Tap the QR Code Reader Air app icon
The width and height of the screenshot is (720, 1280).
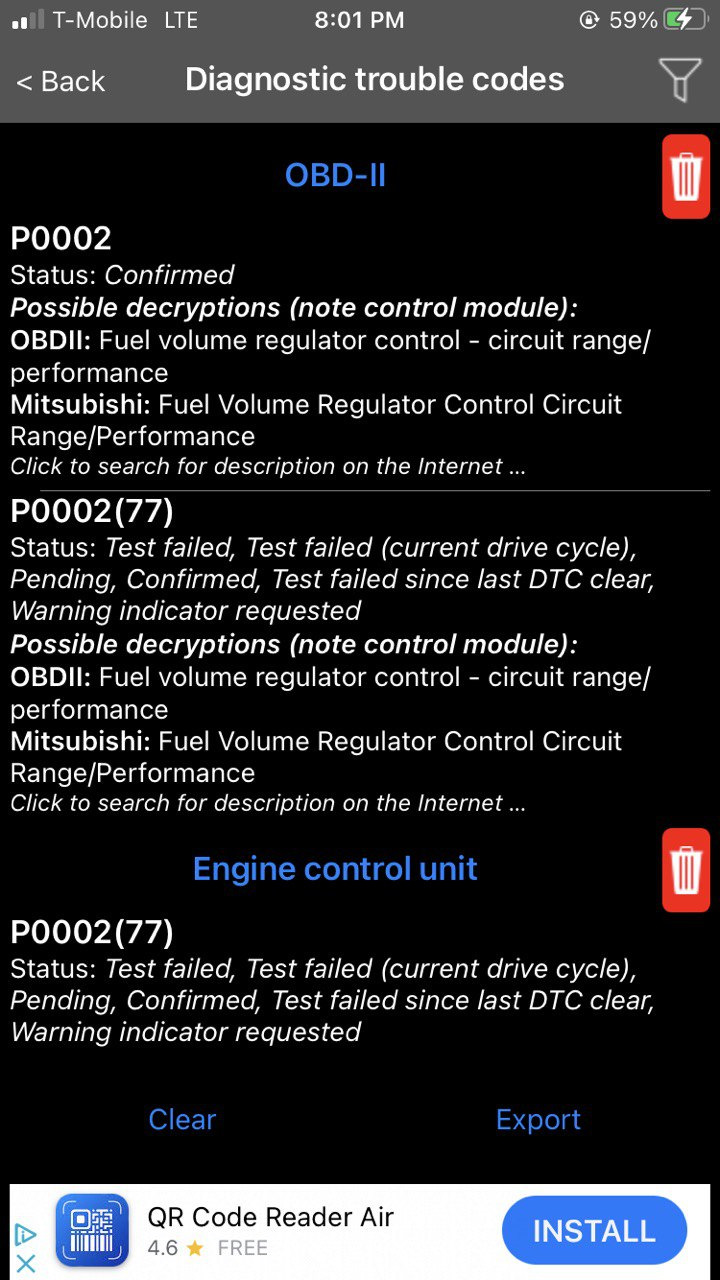click(91, 1229)
